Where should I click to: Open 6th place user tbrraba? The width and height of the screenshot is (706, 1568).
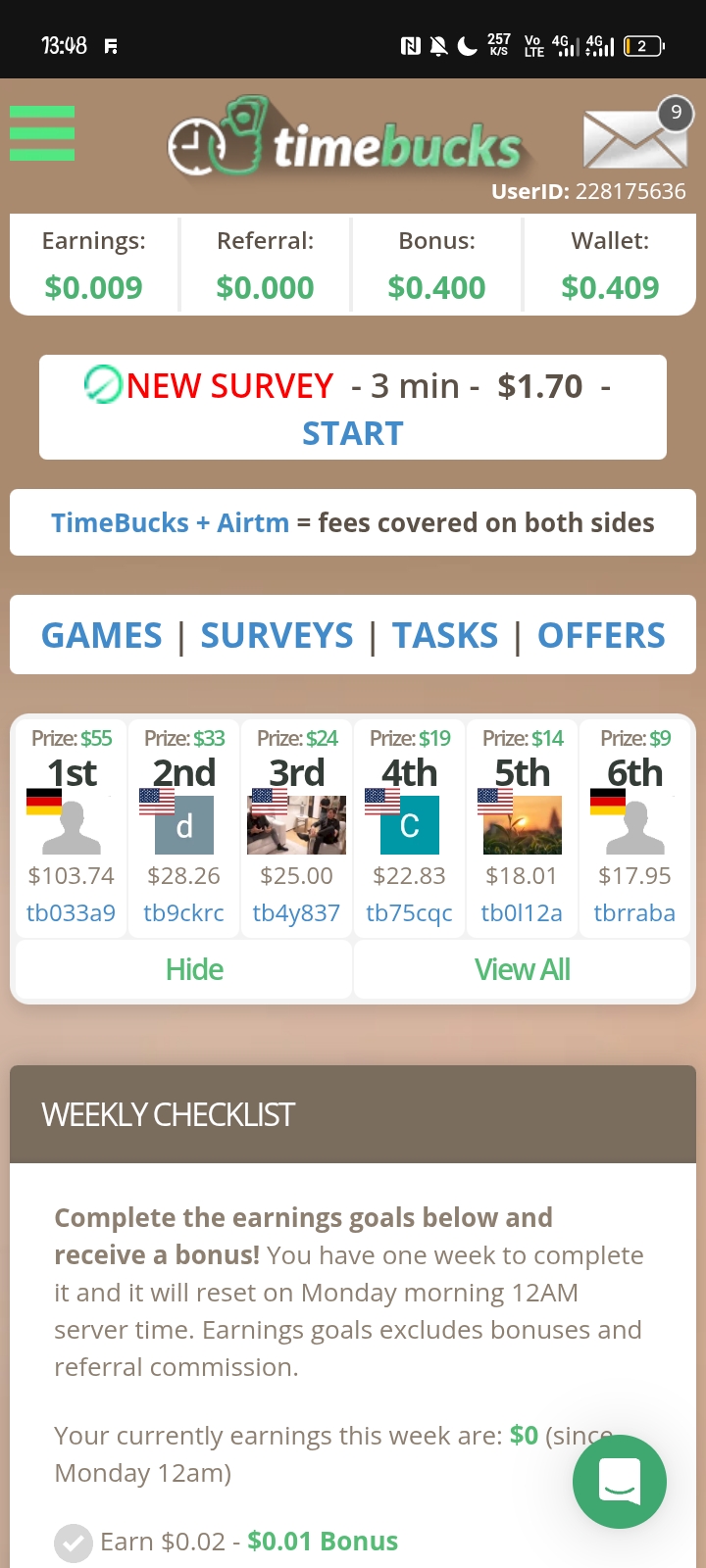(634, 913)
